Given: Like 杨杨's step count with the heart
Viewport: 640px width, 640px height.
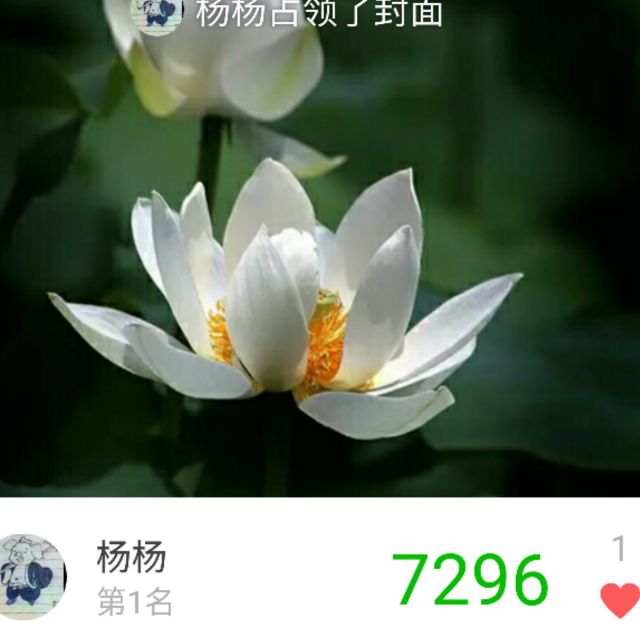Looking at the screenshot, I should coord(619,600).
